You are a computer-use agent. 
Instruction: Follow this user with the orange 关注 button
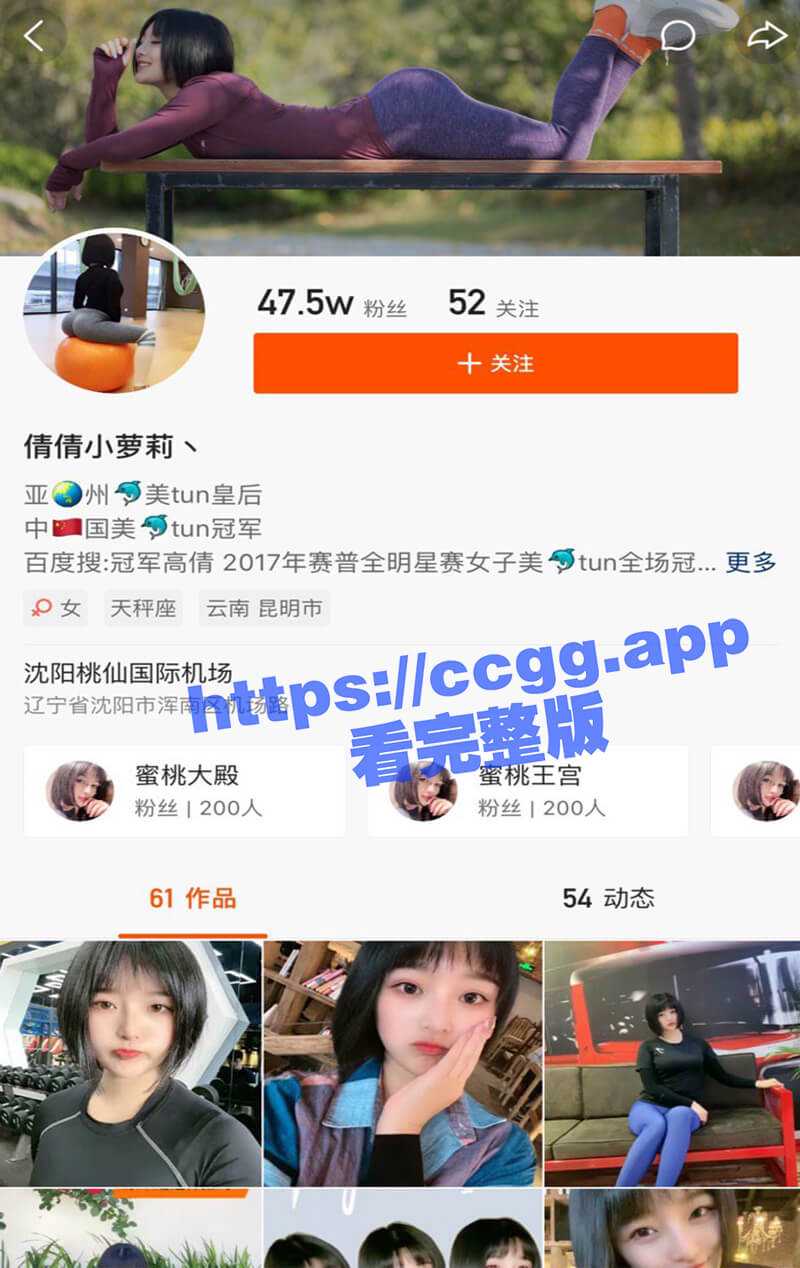point(495,363)
